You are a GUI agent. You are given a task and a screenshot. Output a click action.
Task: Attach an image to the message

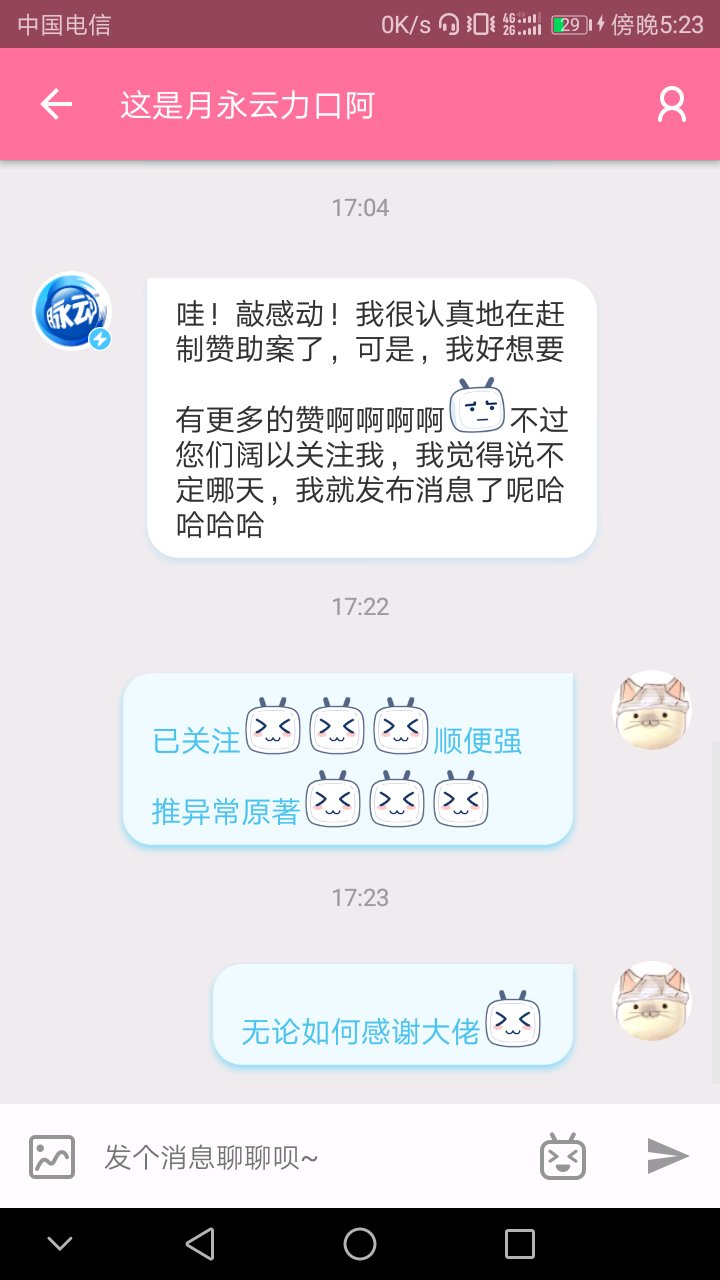pyautogui.click(x=52, y=1157)
